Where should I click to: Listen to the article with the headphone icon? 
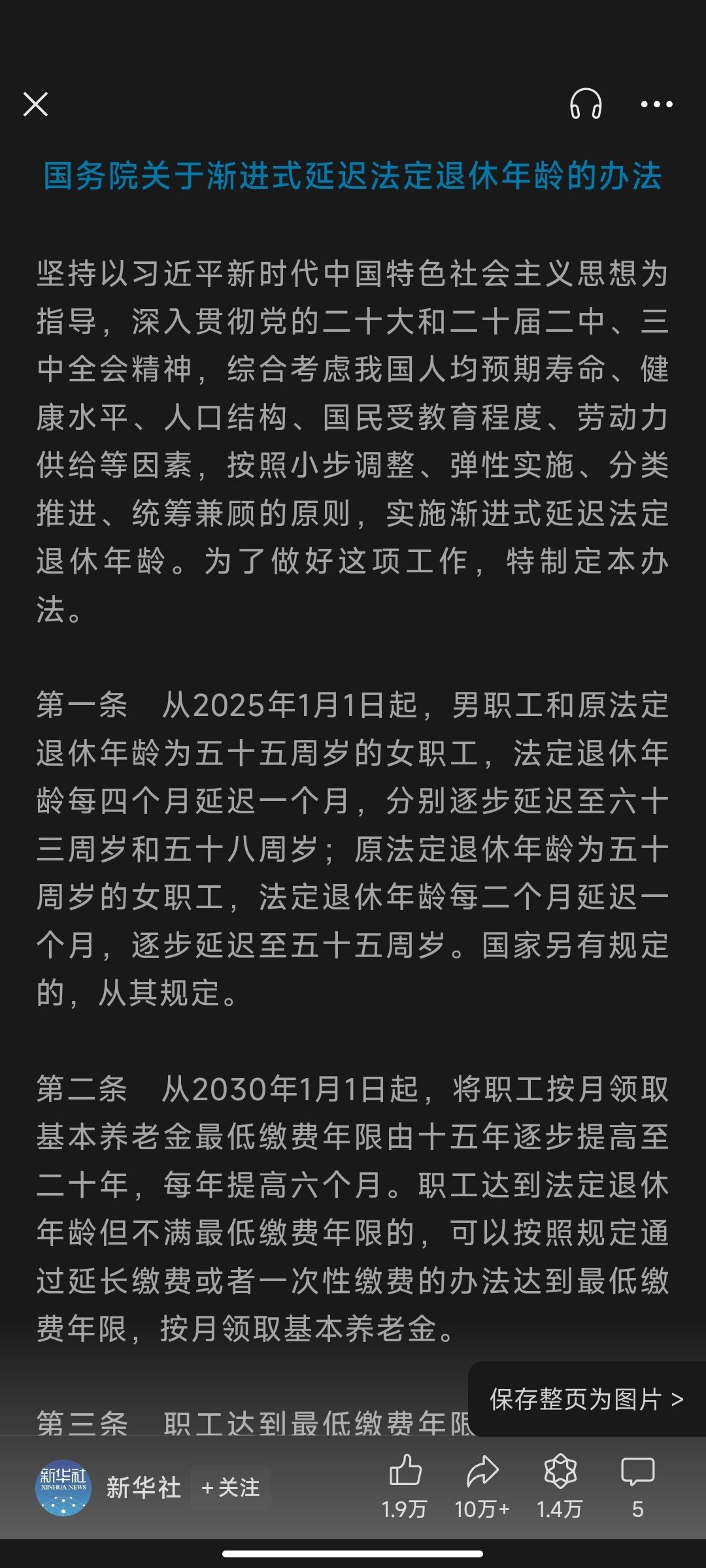586,104
